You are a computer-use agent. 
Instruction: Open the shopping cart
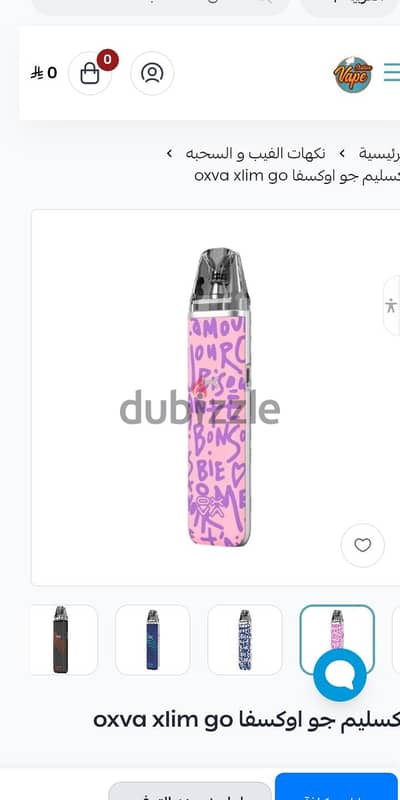pyautogui.click(x=90, y=73)
